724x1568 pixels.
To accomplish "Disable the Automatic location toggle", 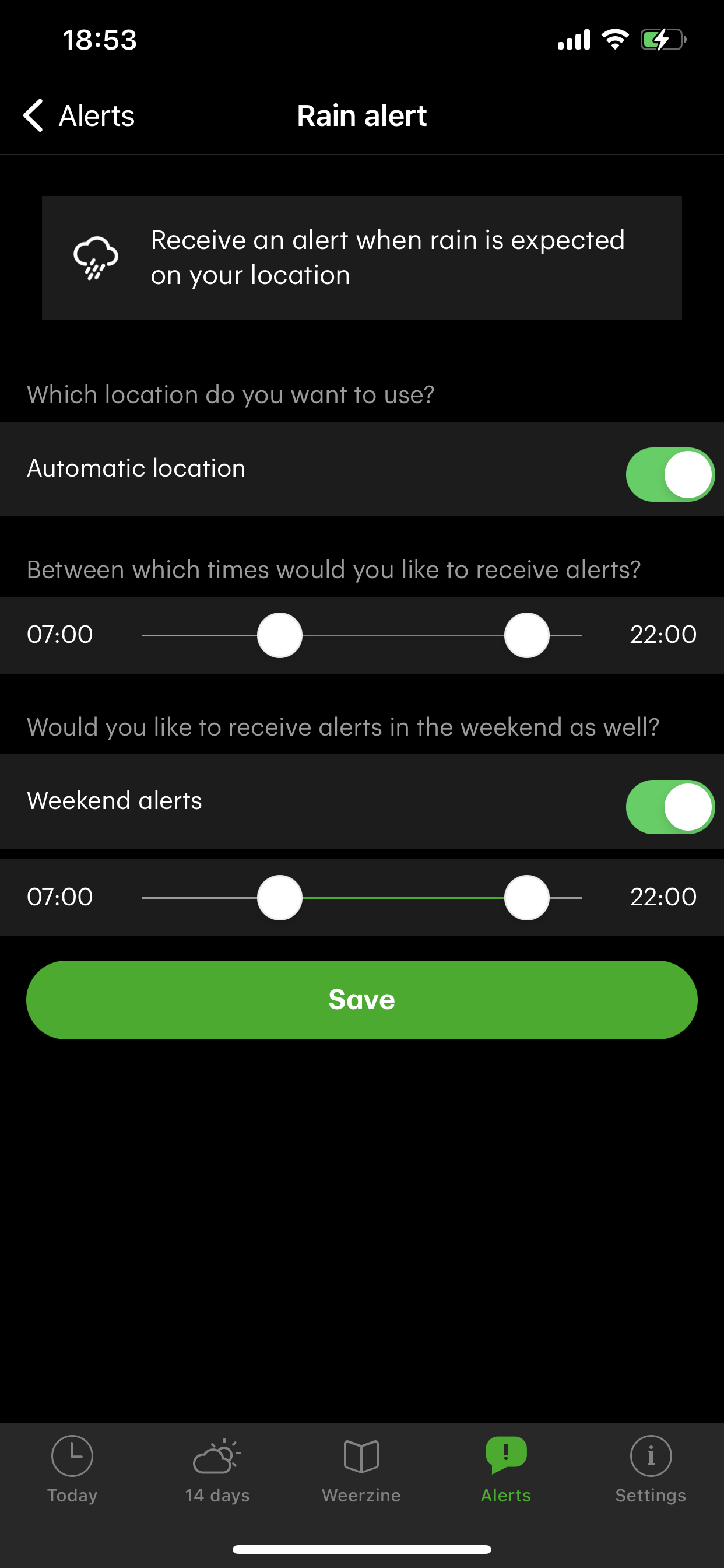I will point(670,474).
